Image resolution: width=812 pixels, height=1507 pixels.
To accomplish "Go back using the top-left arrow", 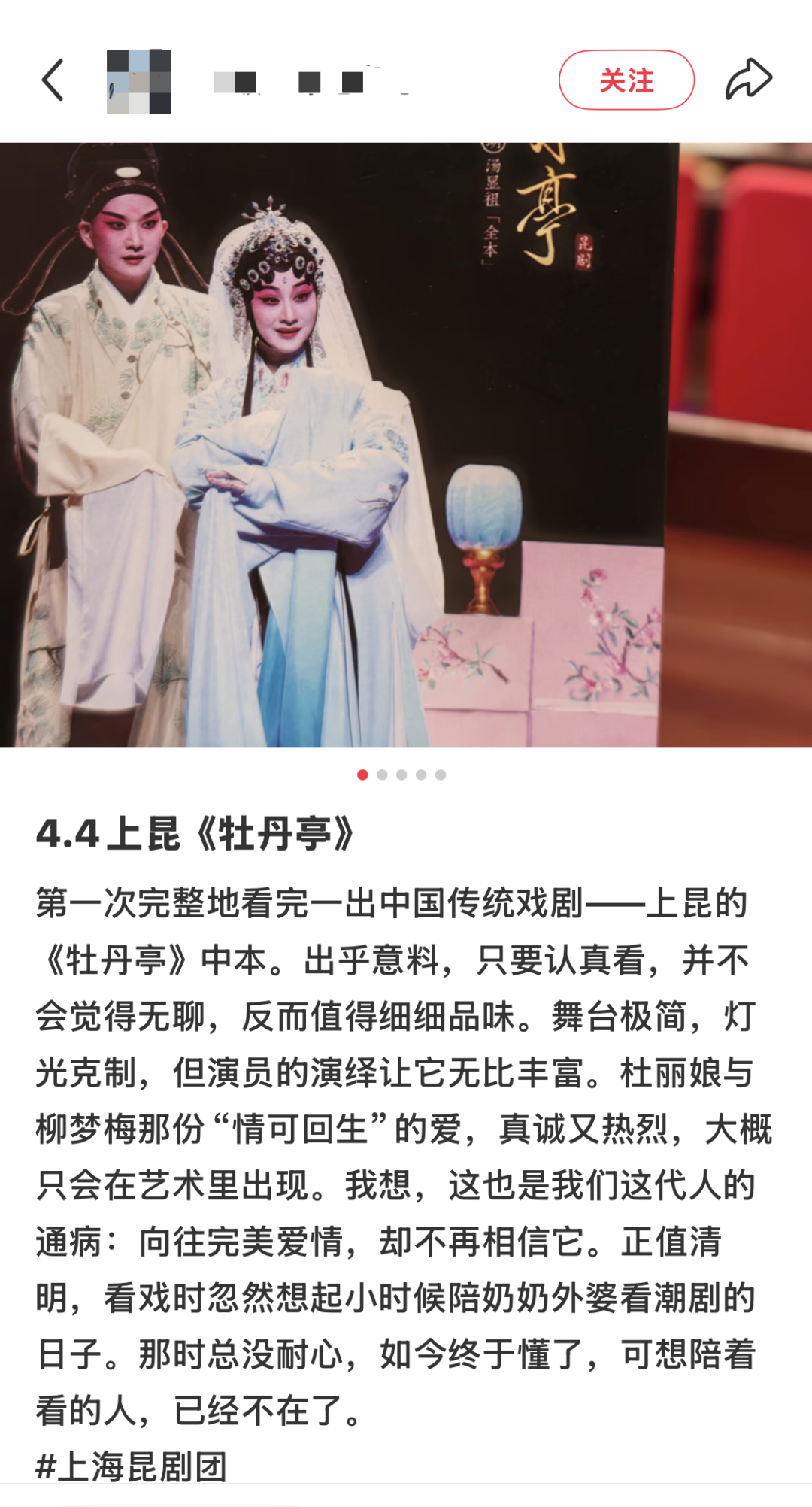I will coord(53,80).
